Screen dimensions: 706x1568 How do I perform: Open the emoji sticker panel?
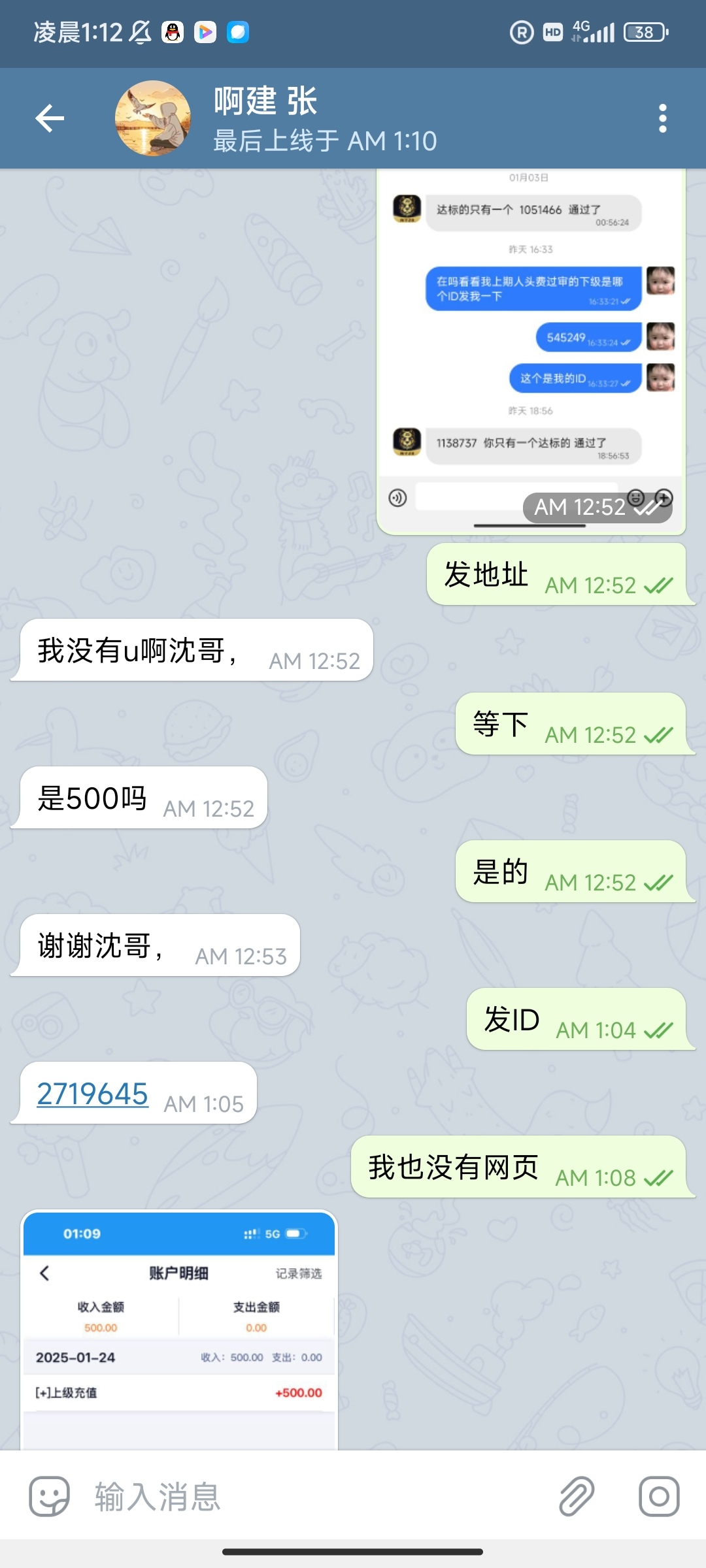tap(49, 1496)
